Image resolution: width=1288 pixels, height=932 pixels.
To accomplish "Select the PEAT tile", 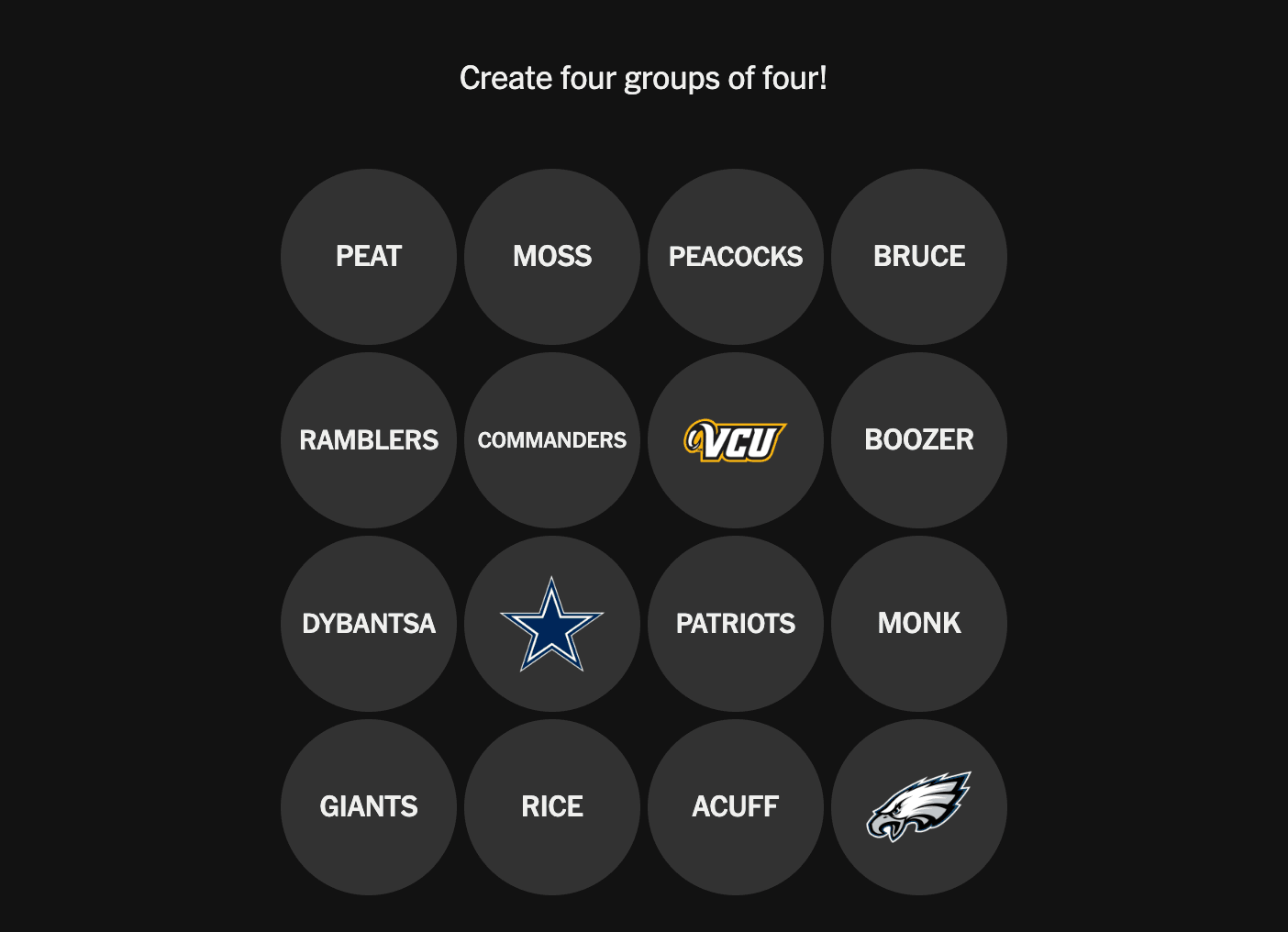I will click(x=369, y=257).
